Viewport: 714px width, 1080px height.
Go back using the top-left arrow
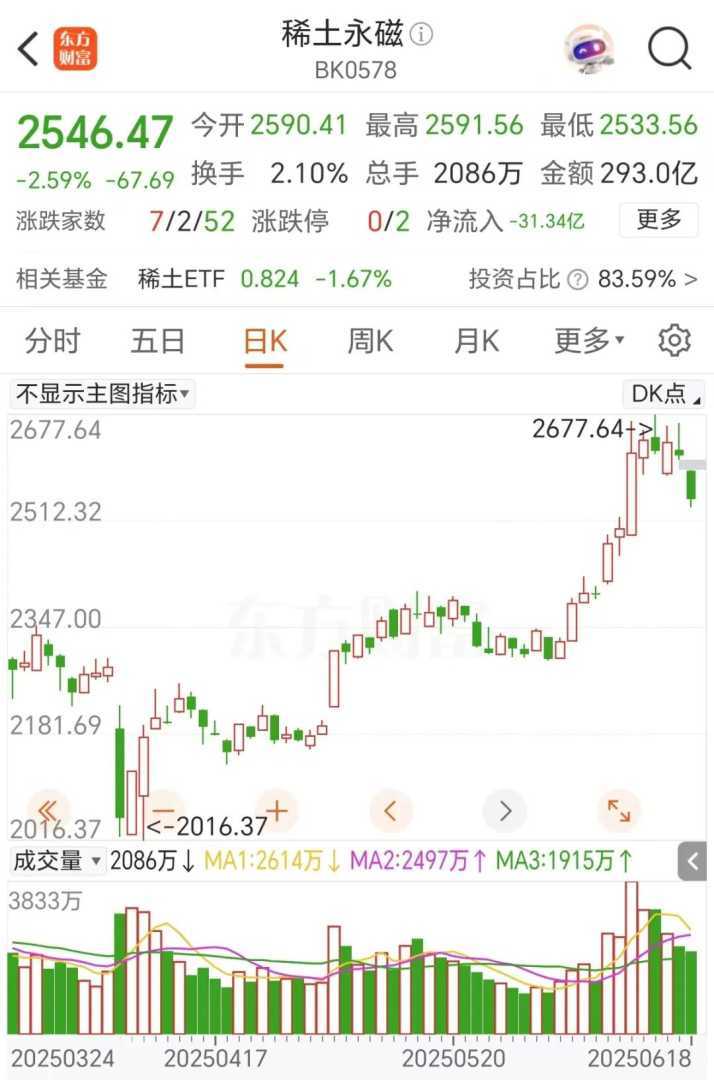(29, 48)
